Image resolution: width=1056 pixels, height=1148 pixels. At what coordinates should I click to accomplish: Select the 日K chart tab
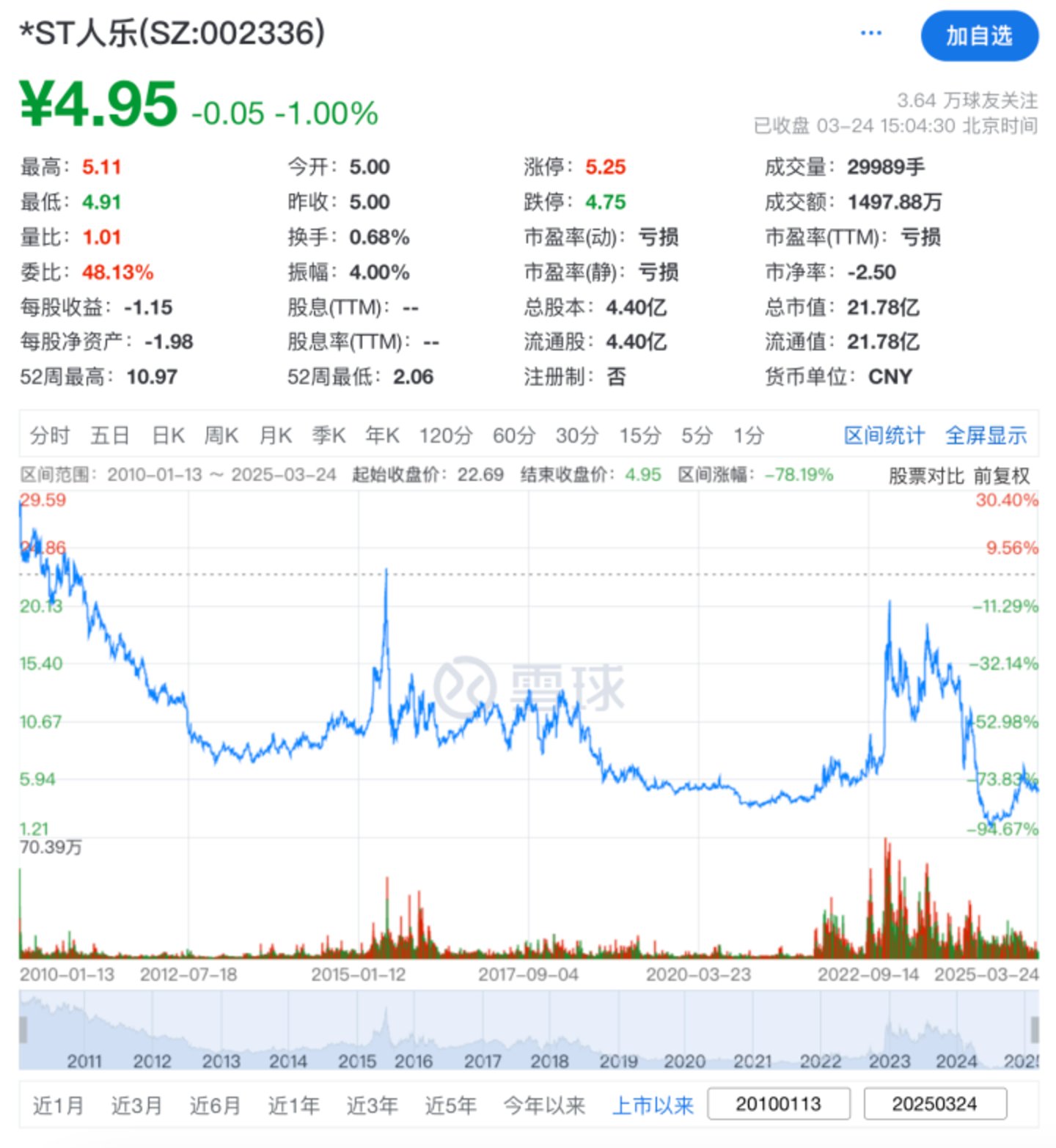tap(168, 435)
